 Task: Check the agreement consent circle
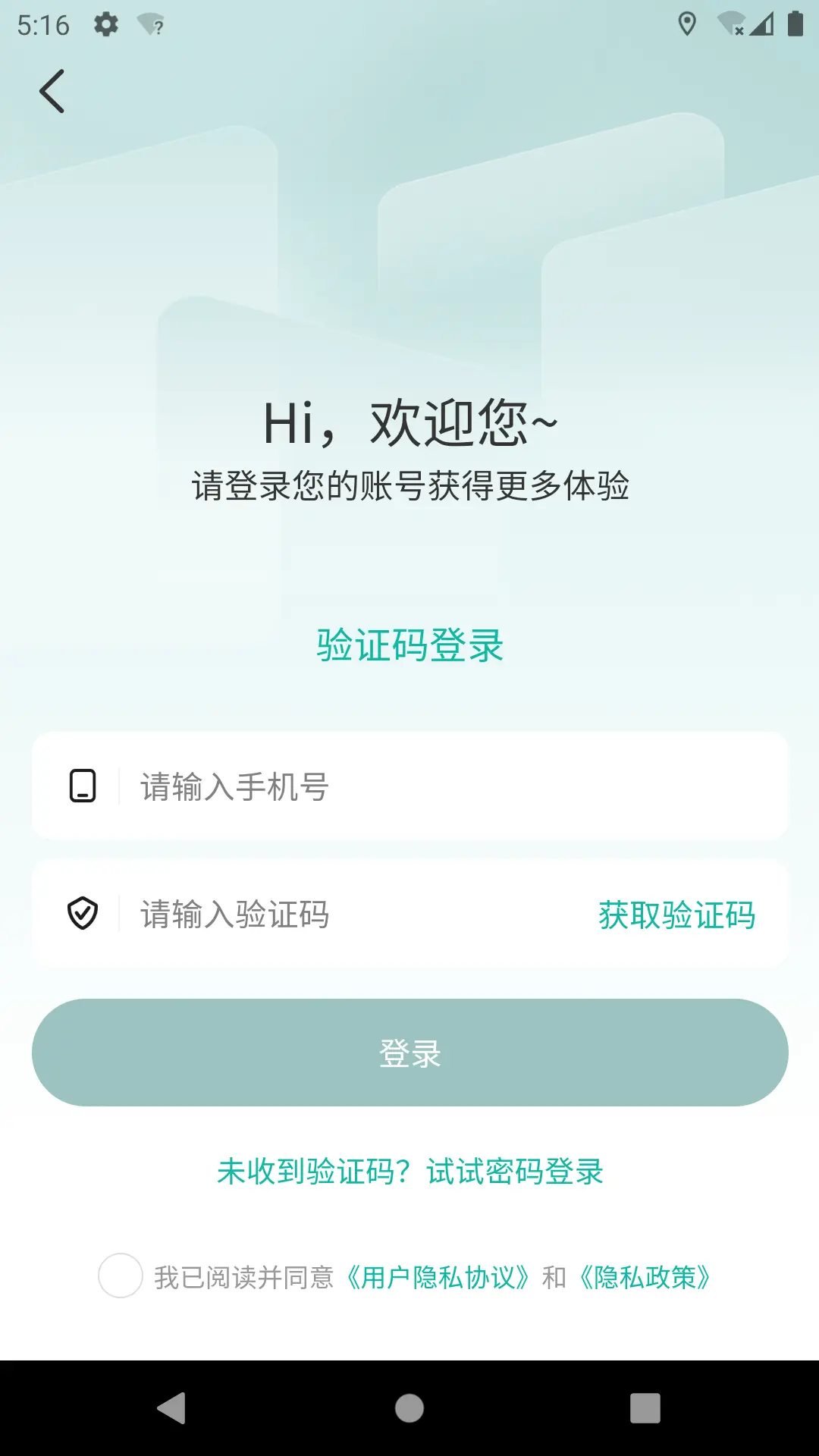pos(121,1276)
